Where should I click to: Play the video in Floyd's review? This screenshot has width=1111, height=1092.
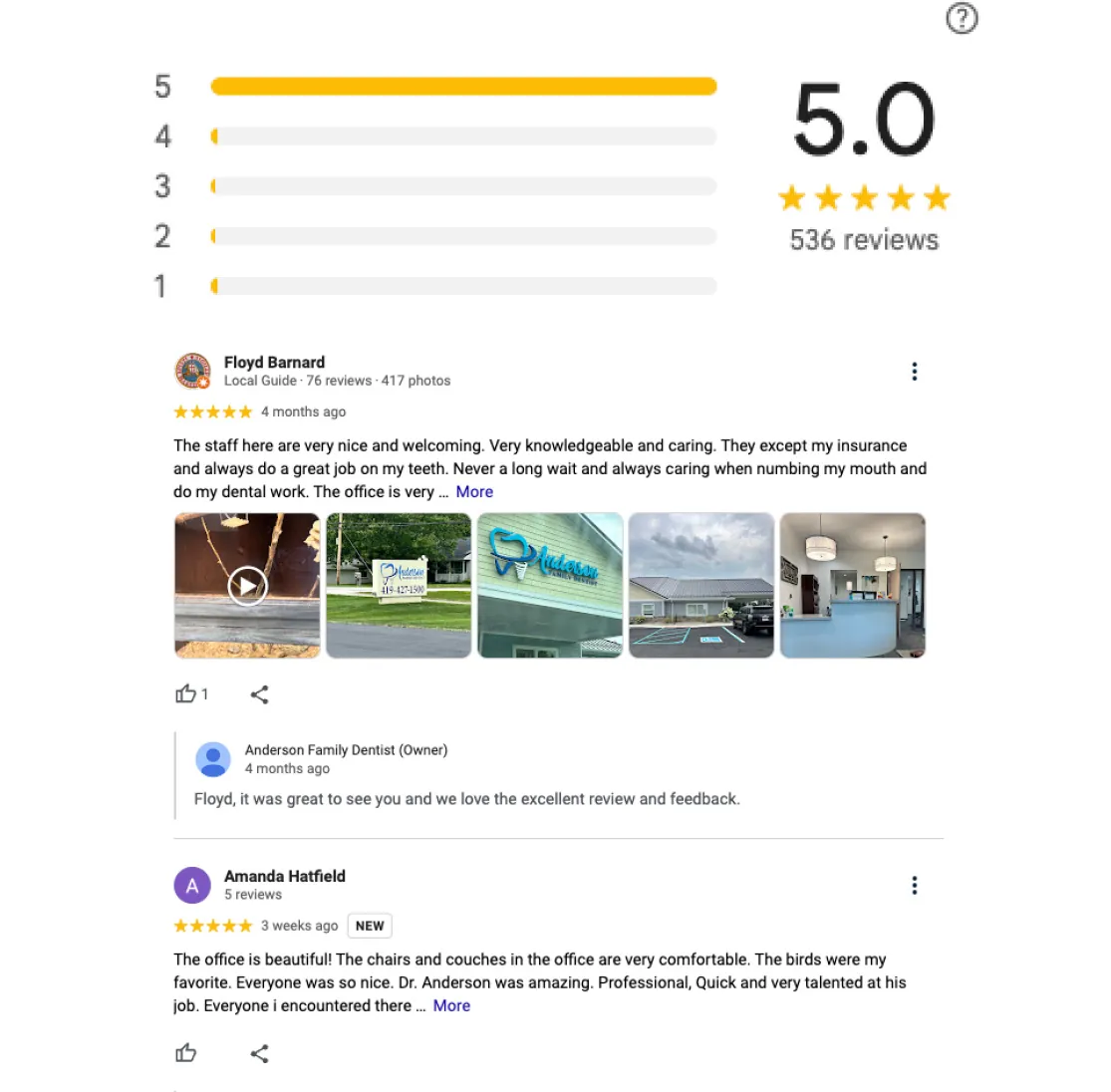(x=247, y=586)
